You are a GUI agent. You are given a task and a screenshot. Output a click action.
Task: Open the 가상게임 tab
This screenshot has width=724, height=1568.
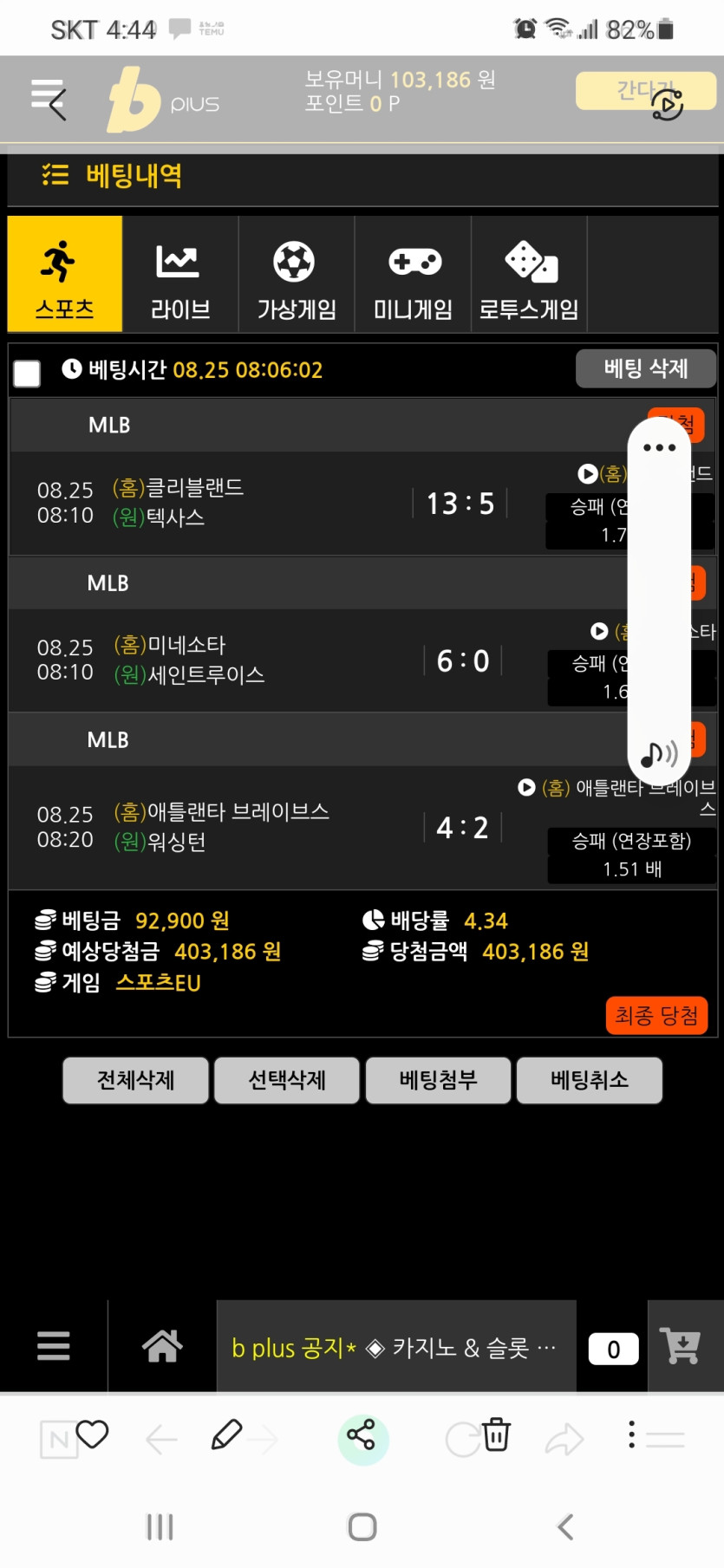click(297, 274)
